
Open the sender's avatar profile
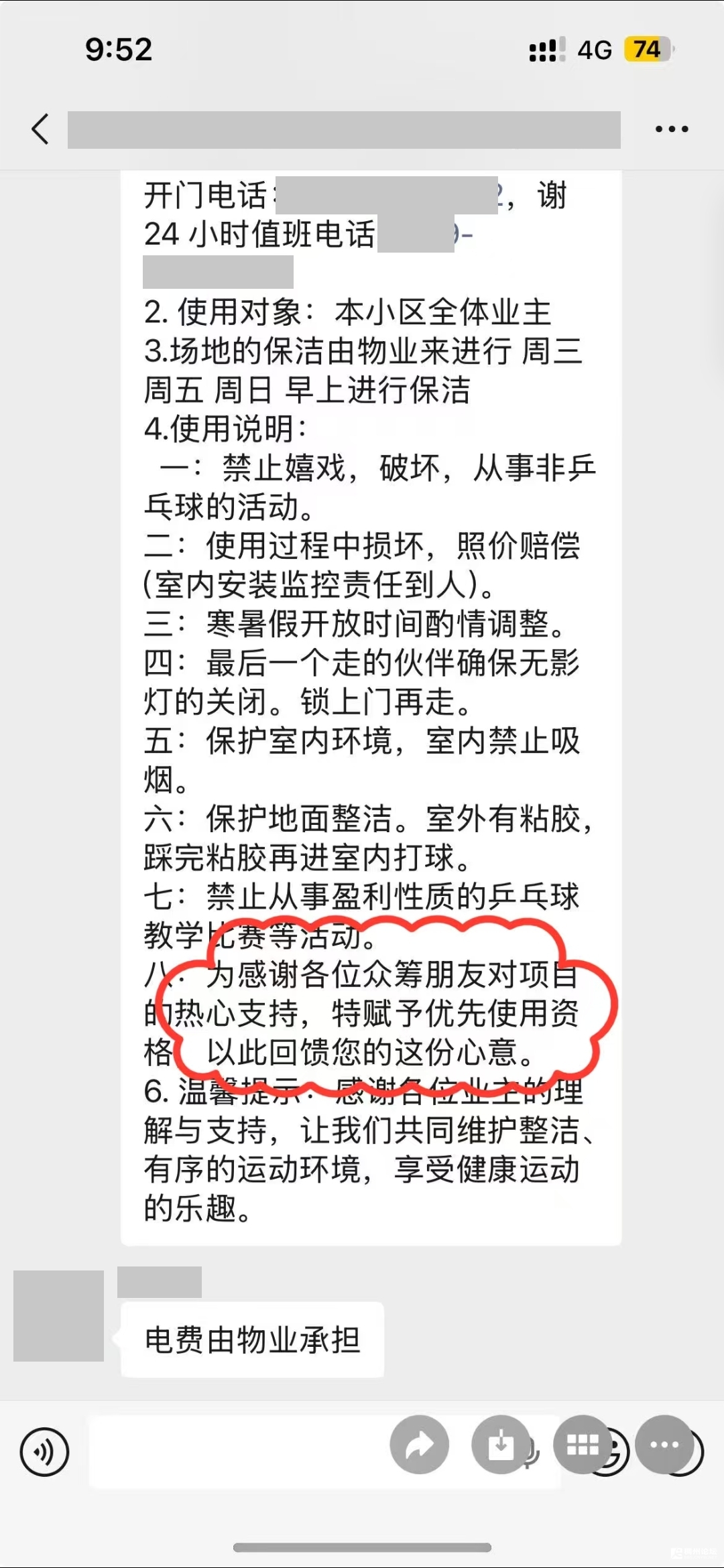pos(59,1315)
